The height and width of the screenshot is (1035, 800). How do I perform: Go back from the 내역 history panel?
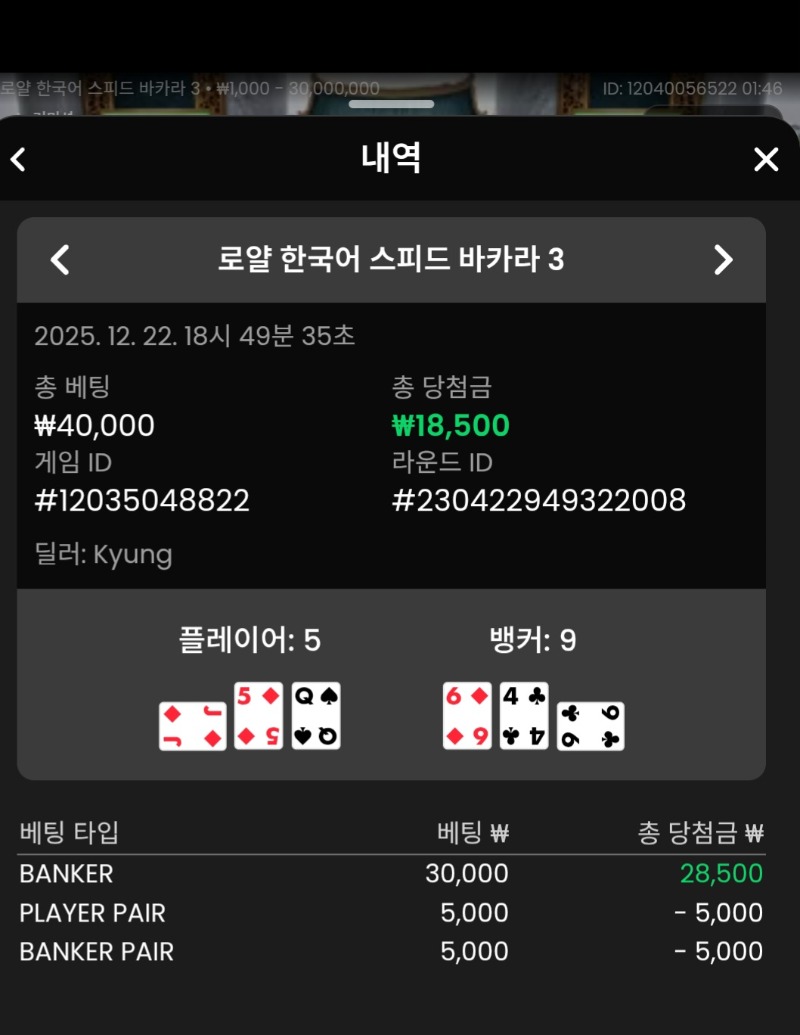(x=18, y=159)
